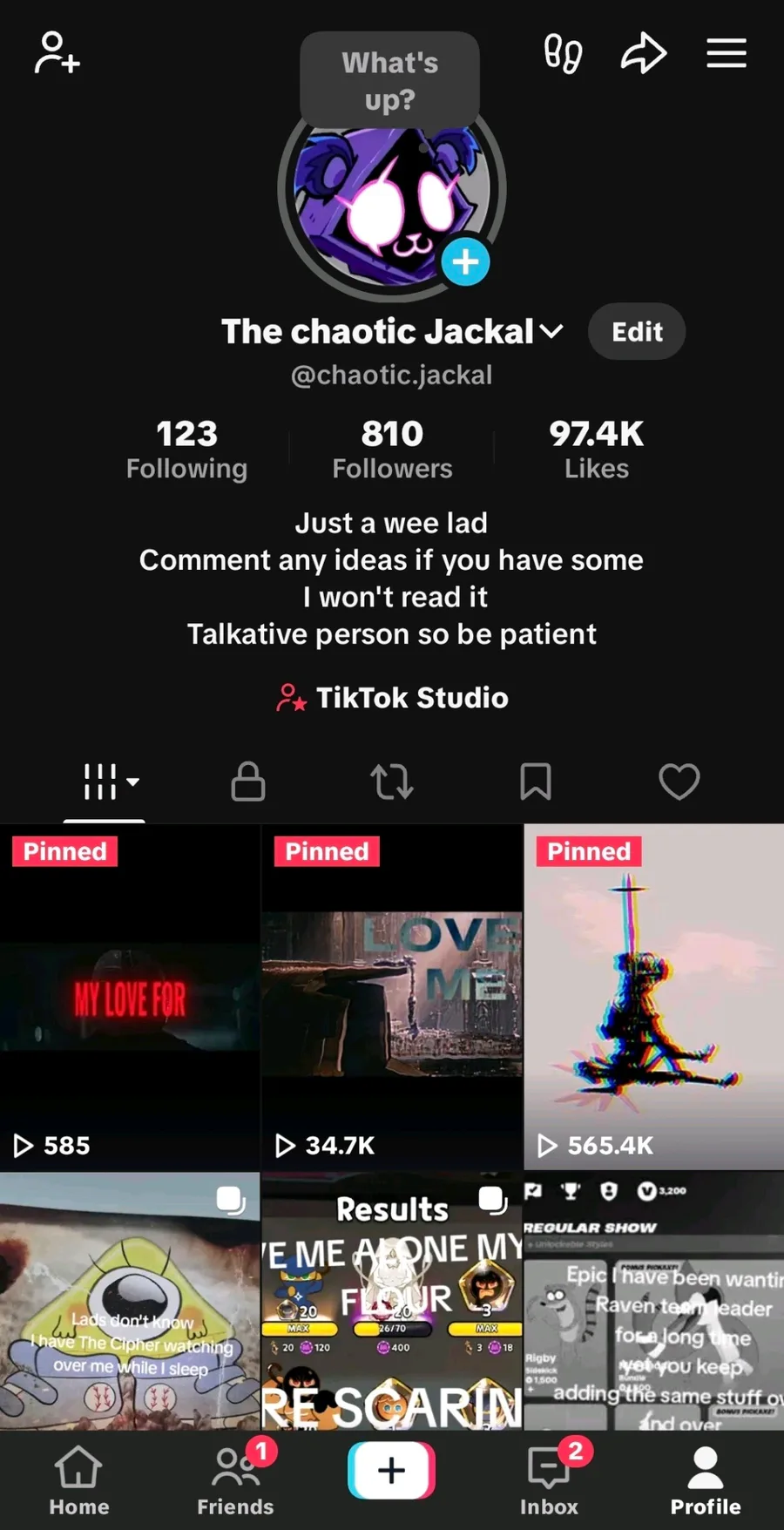Image resolution: width=784 pixels, height=1530 pixels.
Task: View the 810 Followers list
Action: pyautogui.click(x=392, y=450)
